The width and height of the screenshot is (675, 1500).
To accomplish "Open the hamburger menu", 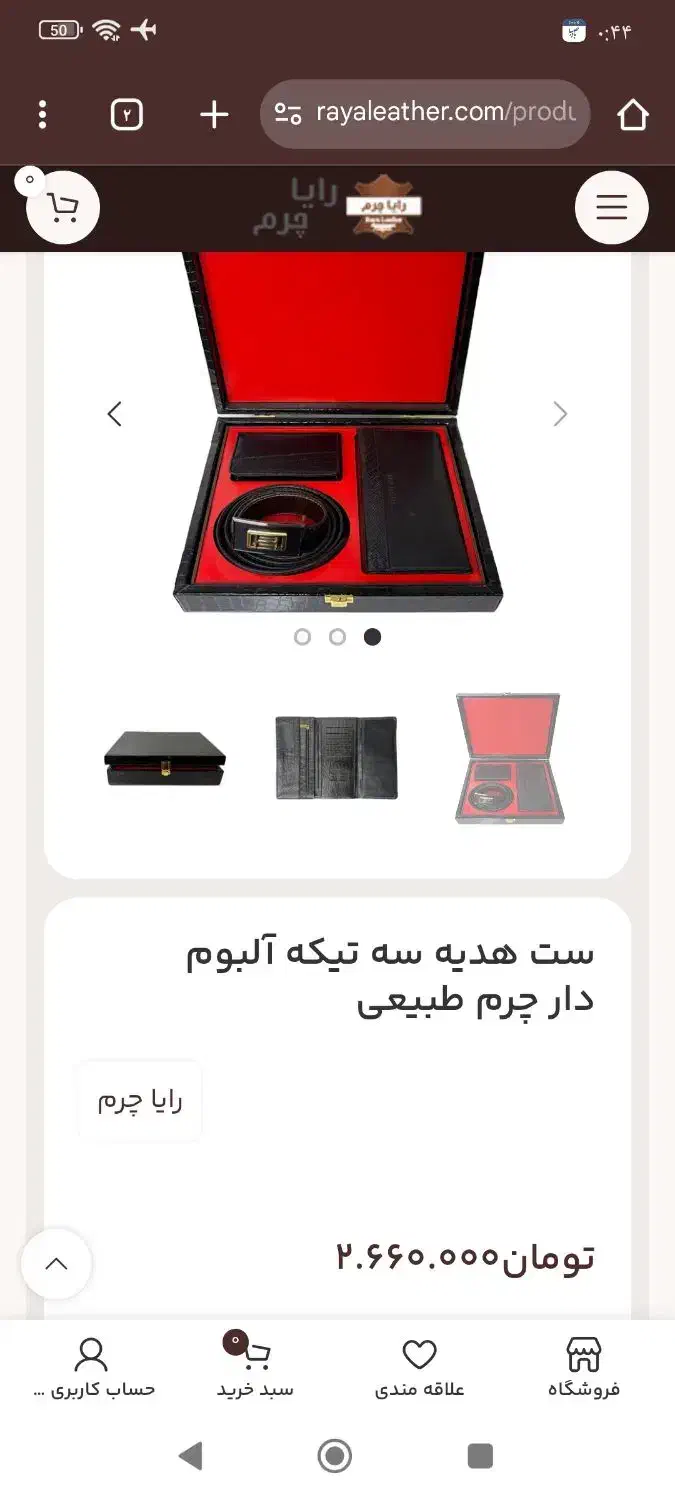I will click(612, 208).
